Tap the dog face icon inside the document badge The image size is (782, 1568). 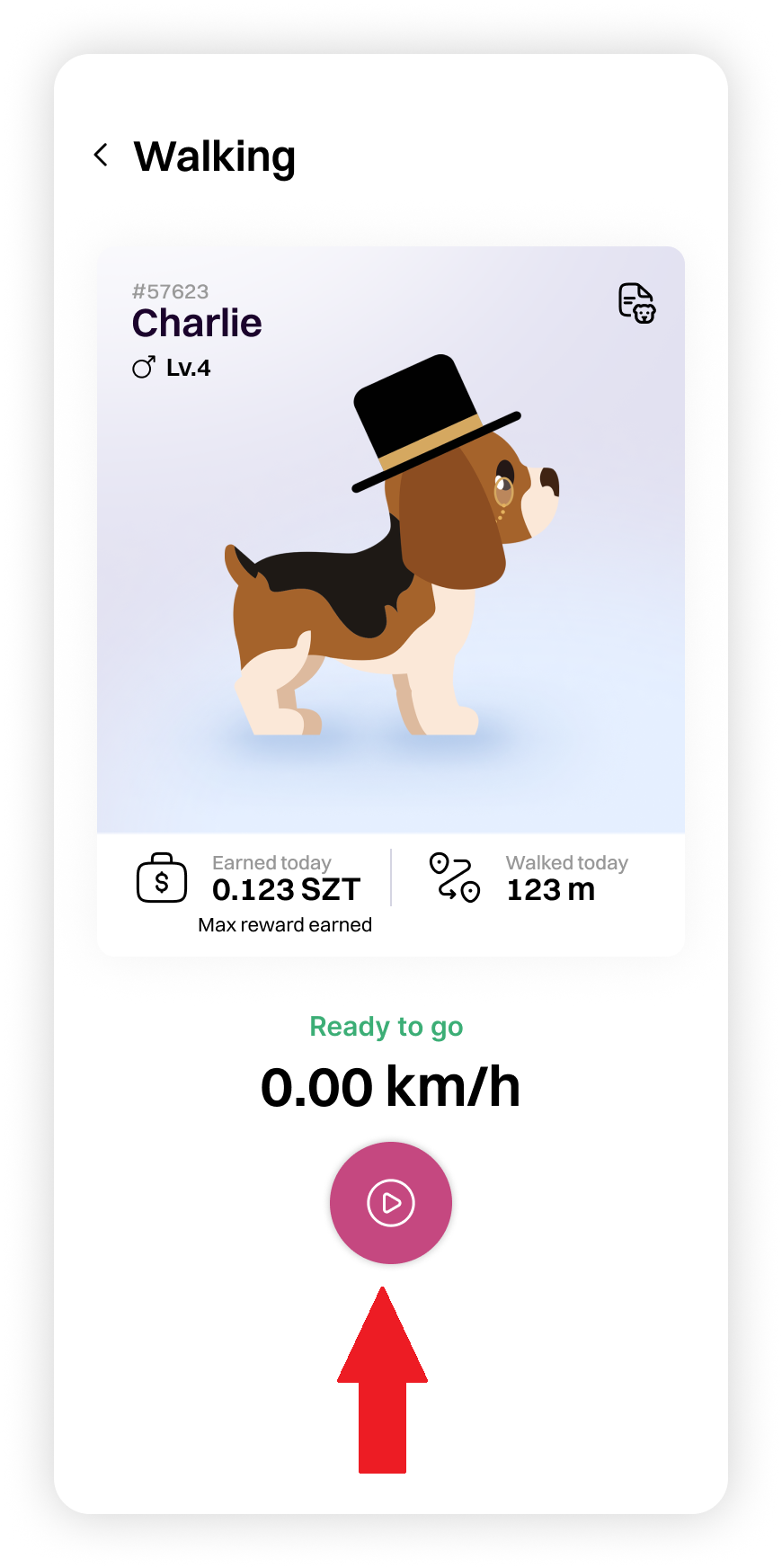(x=644, y=312)
